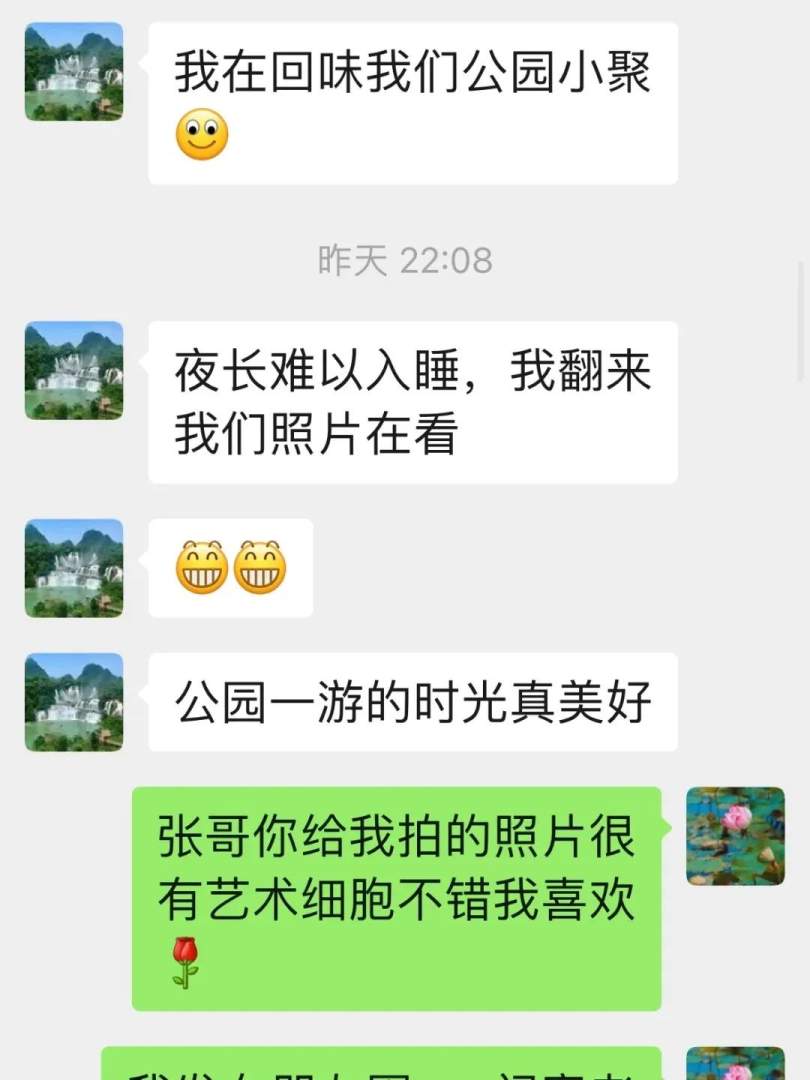Screen dimensions: 810x1080
Task: Click the waterfall avatar beside the night message
Action: point(73,370)
